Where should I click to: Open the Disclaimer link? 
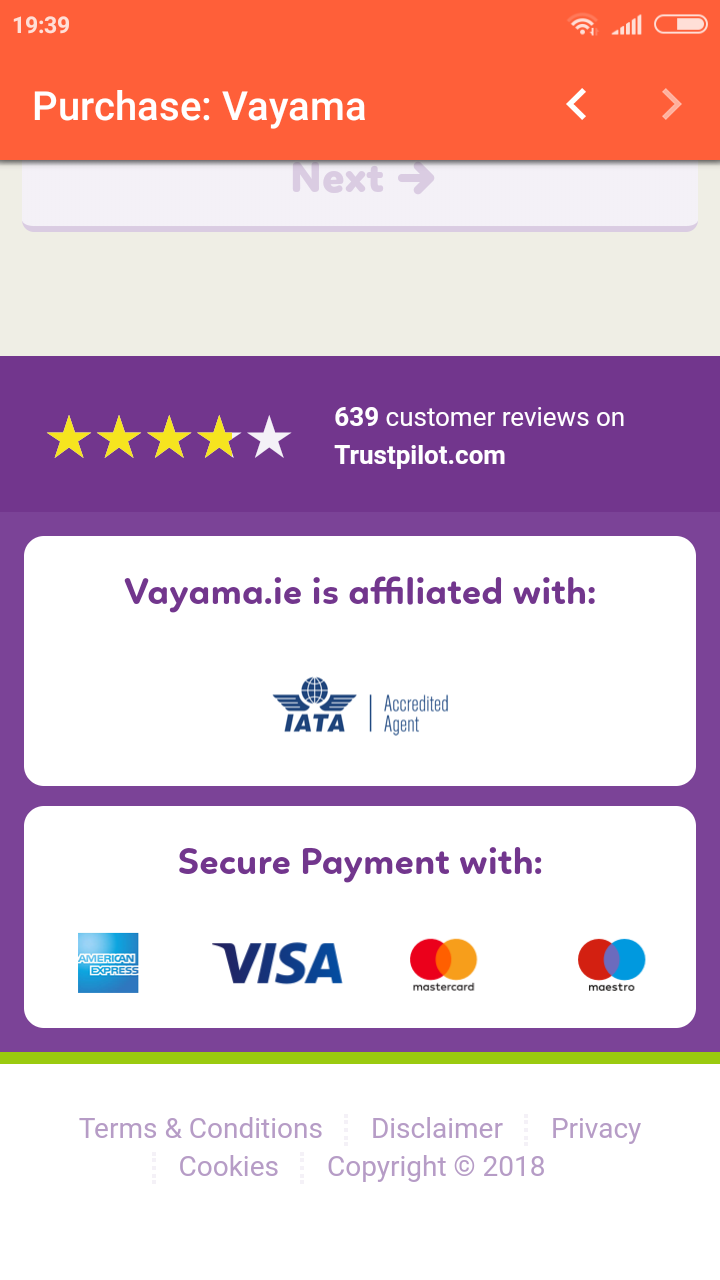click(x=436, y=1129)
